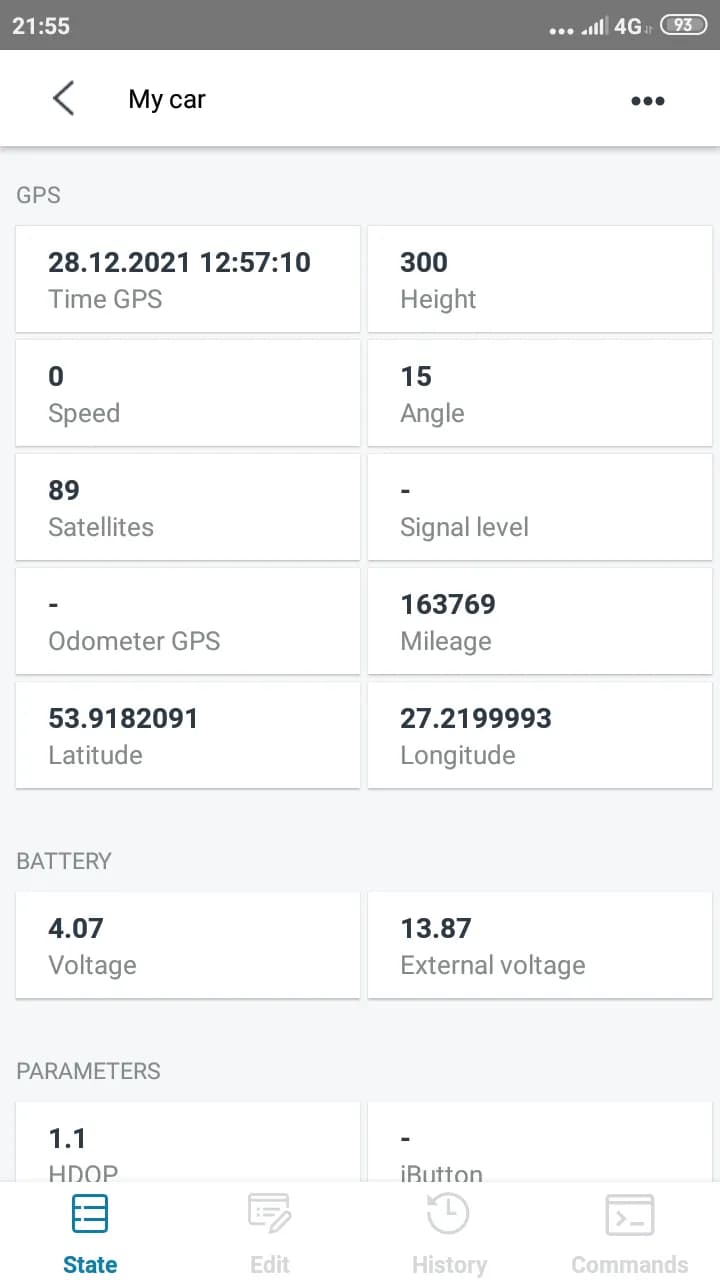The image size is (720, 1280).
Task: Go back from My car
Action: pos(64,99)
